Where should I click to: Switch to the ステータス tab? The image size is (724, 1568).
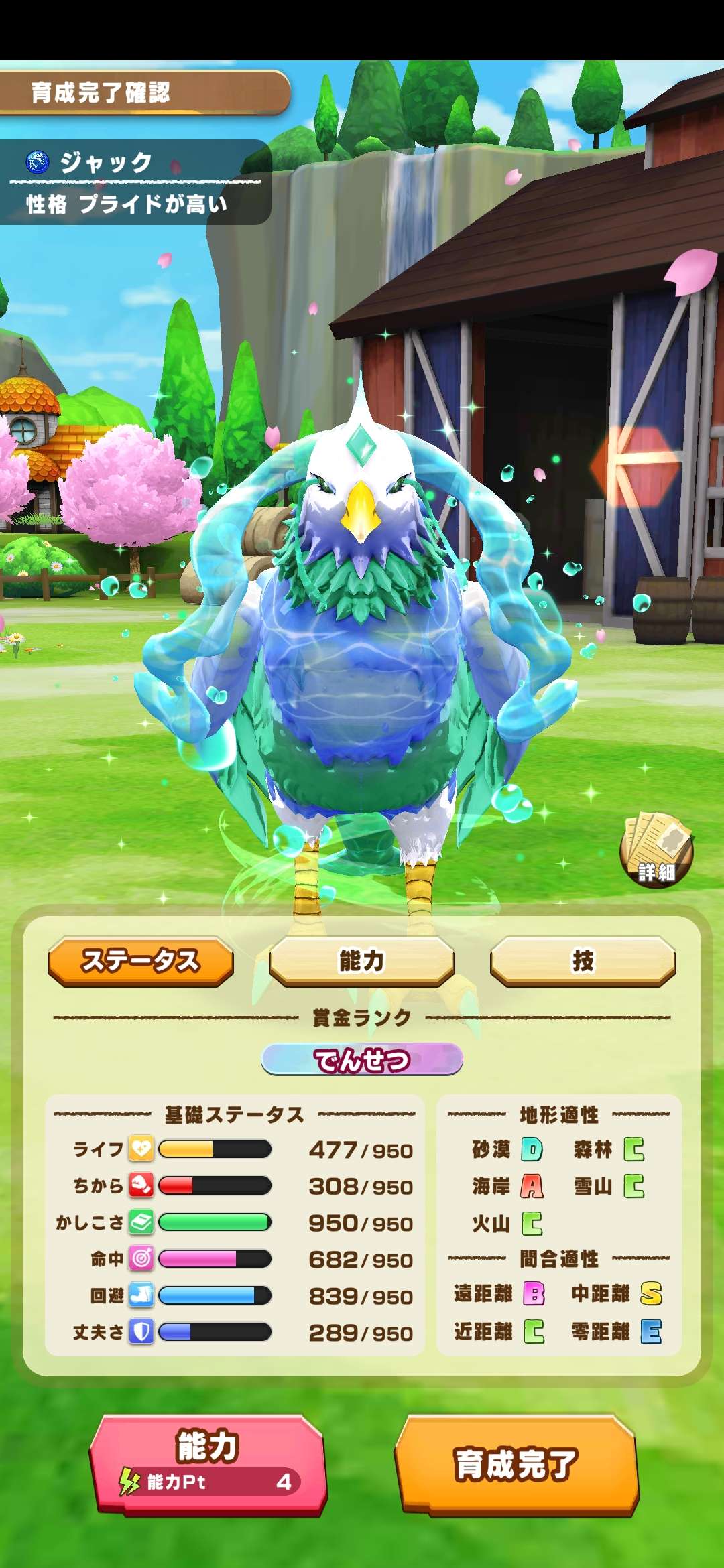[141, 961]
